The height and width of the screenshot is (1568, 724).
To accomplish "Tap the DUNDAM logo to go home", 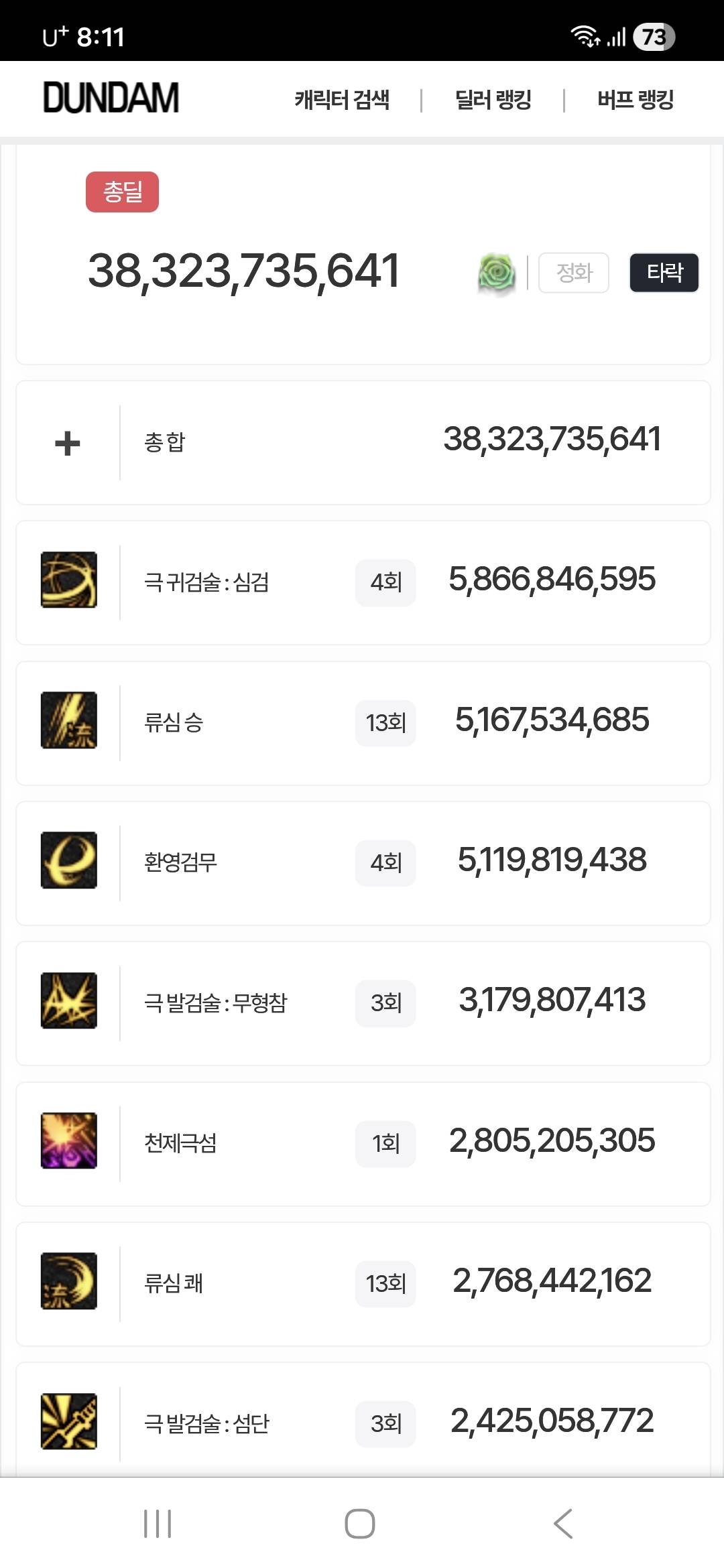I will click(x=111, y=98).
